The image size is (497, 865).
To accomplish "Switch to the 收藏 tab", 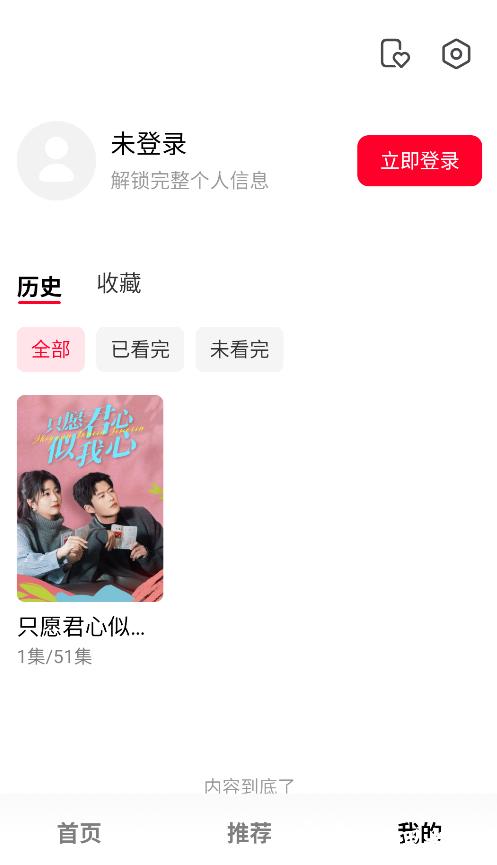I will pos(119,284).
